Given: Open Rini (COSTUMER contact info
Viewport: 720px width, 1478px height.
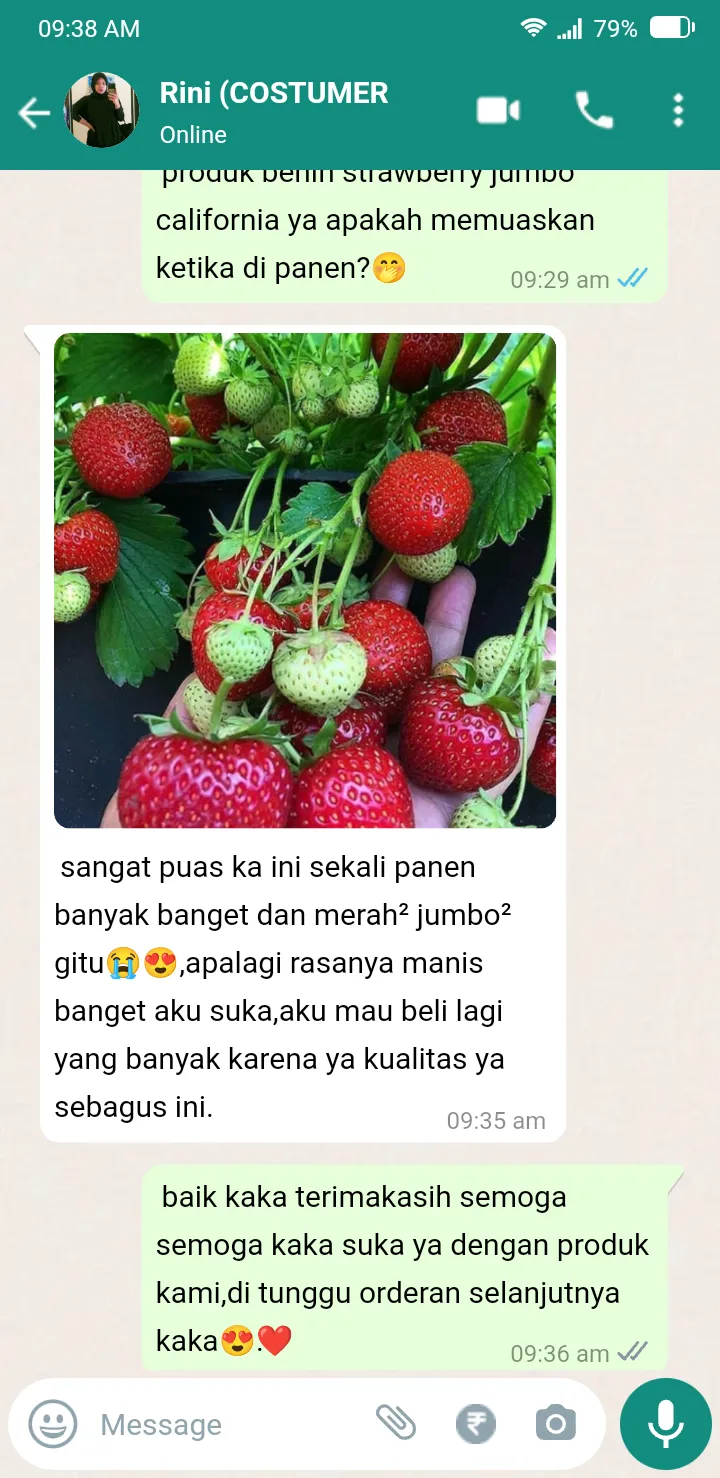Looking at the screenshot, I should pyautogui.click(x=274, y=111).
